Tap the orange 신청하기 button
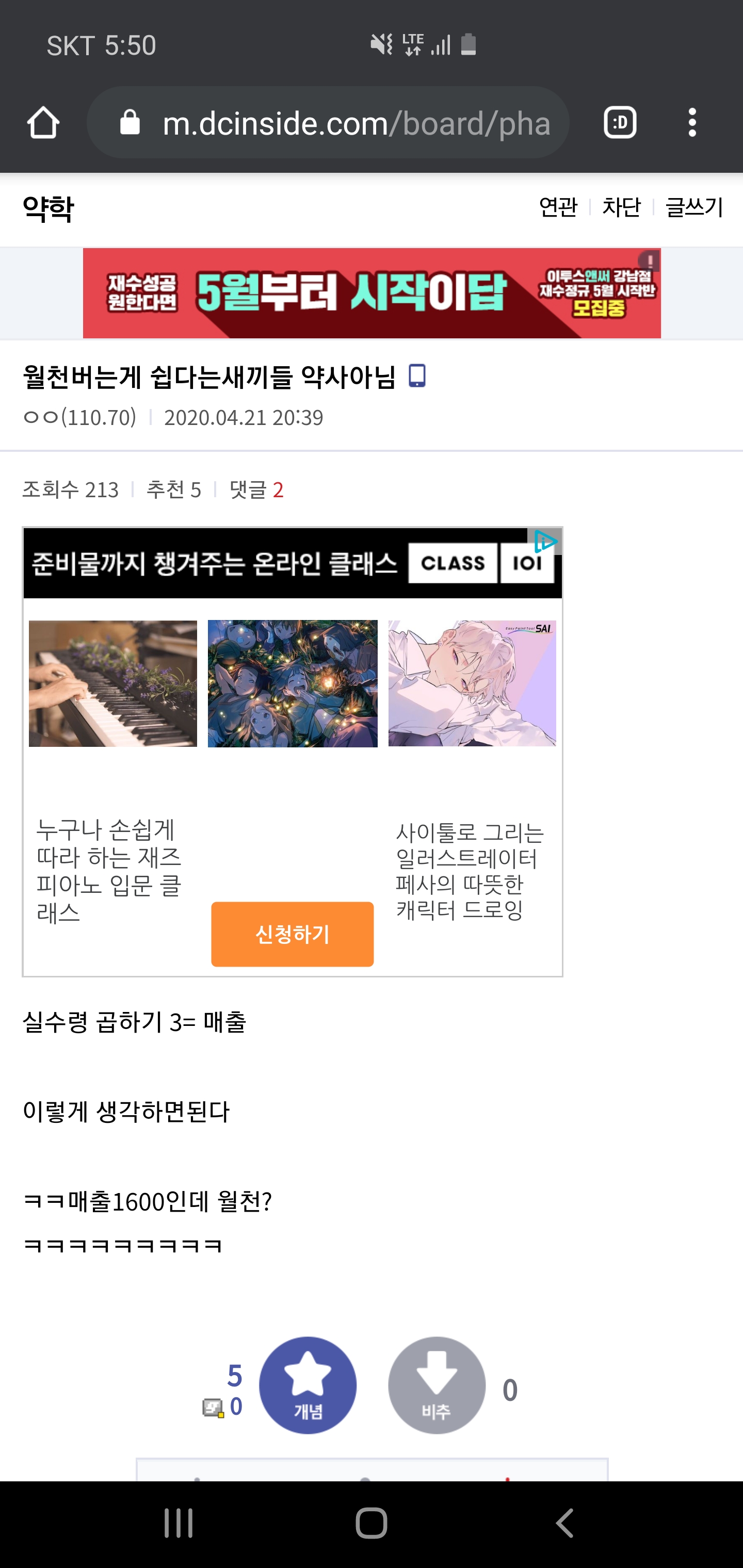The image size is (743, 1568). point(293,934)
